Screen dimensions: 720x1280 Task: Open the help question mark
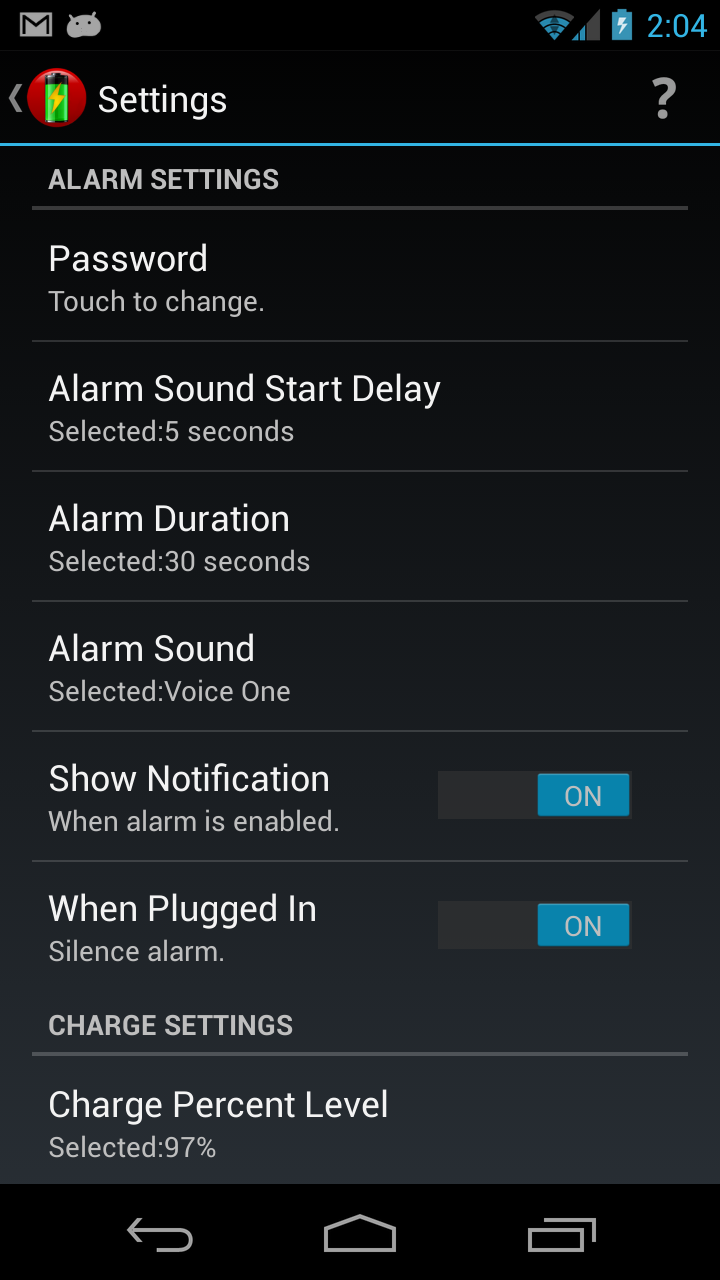pos(663,99)
